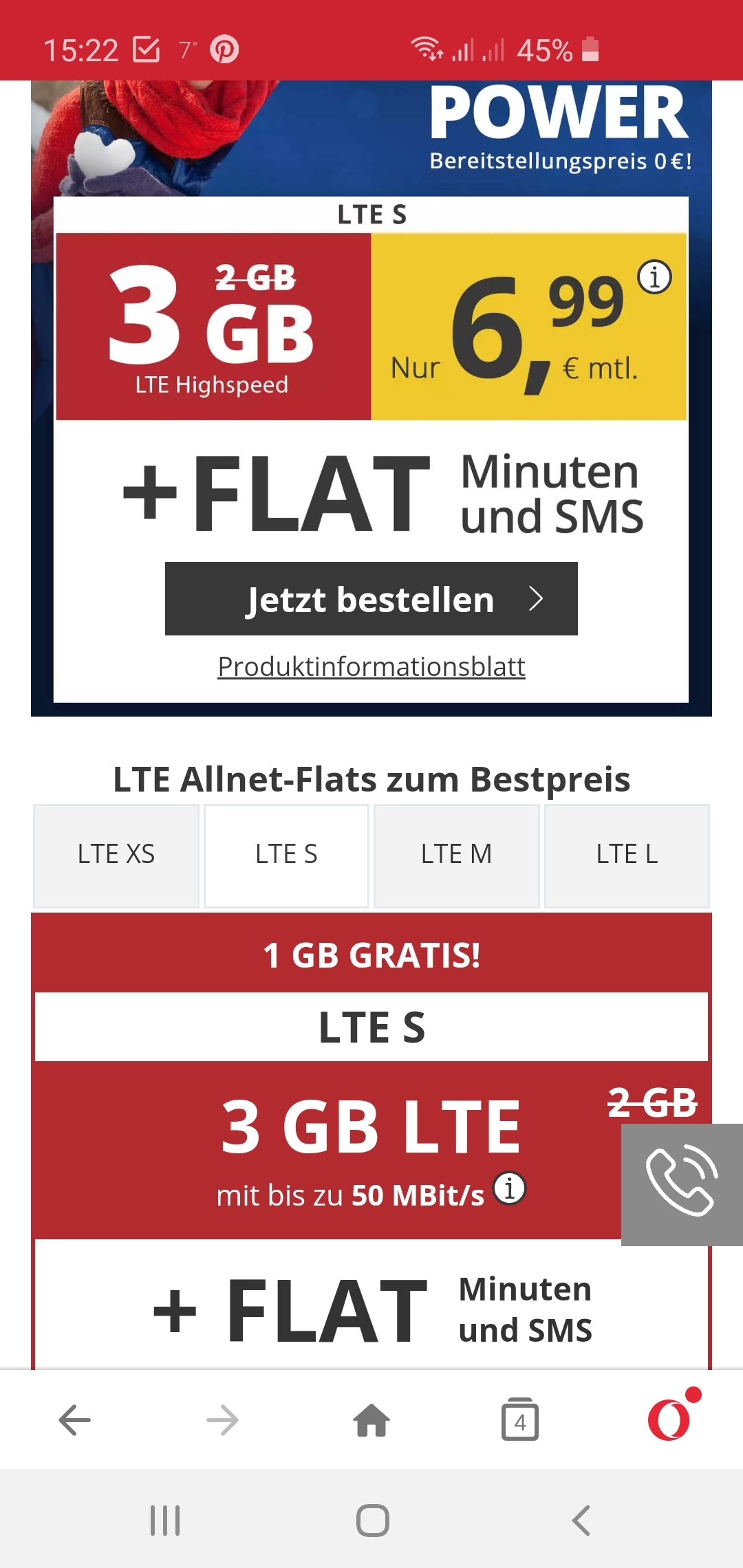Viewport: 743px width, 1568px height.
Task: Tap the Jetzt bestellen button
Action: coord(371,598)
